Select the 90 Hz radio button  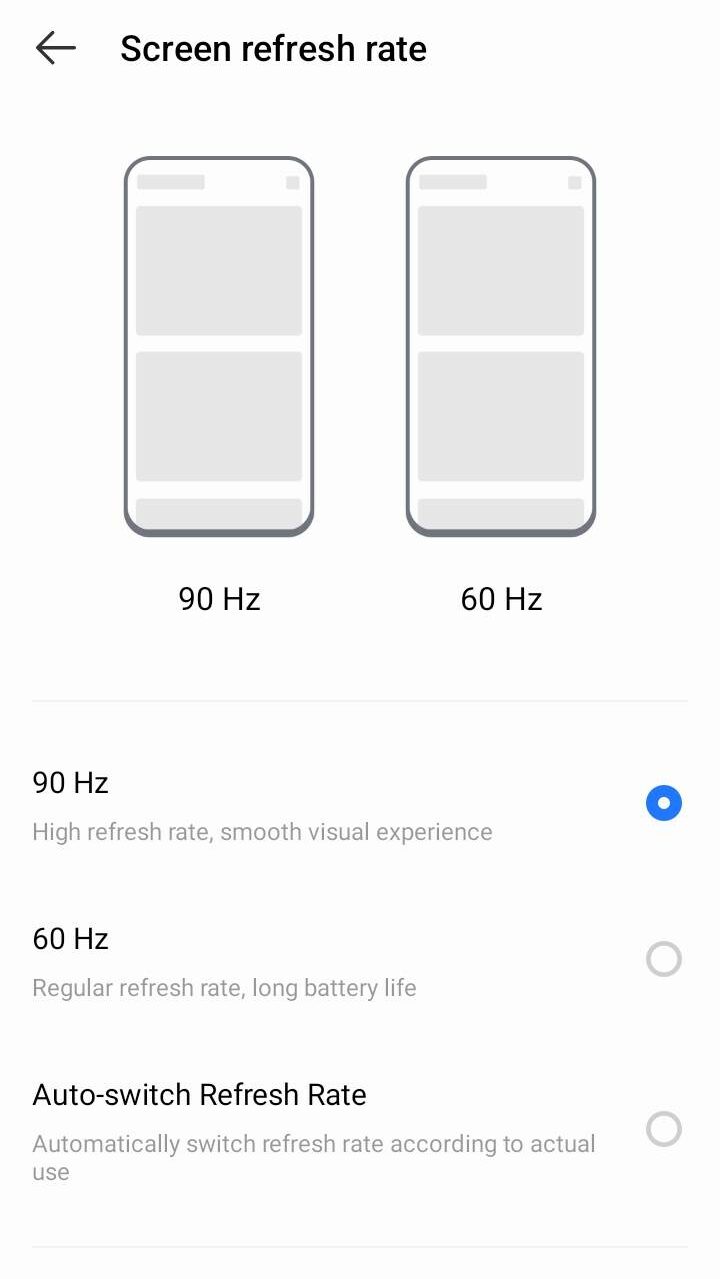(x=663, y=802)
